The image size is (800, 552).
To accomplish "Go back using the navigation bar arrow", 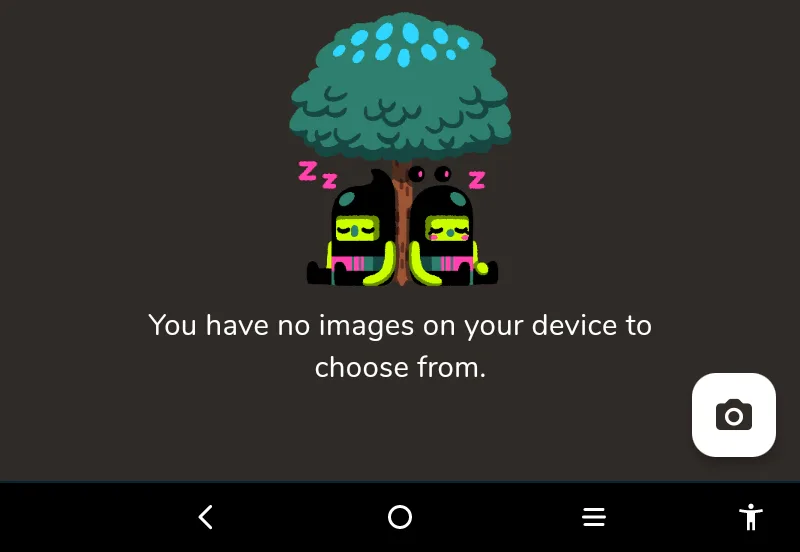I will 205,517.
